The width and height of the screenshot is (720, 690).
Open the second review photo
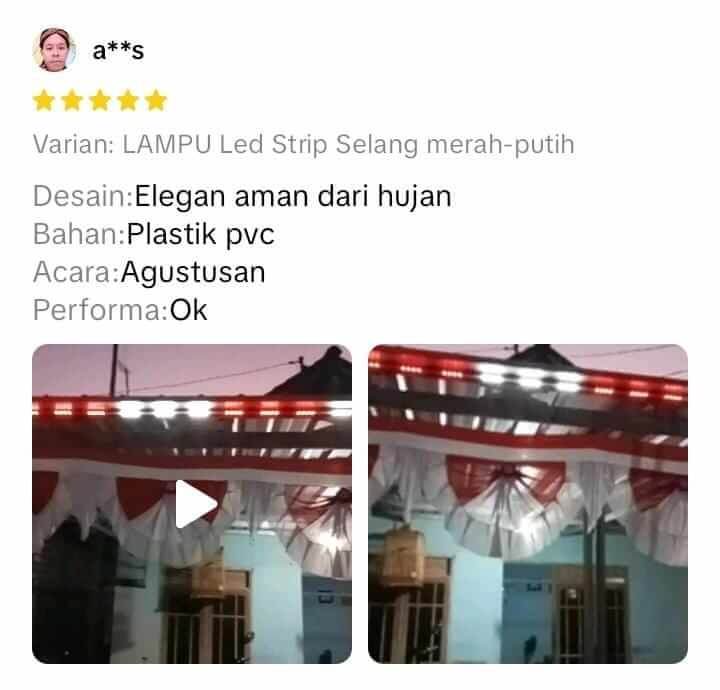coord(527,504)
